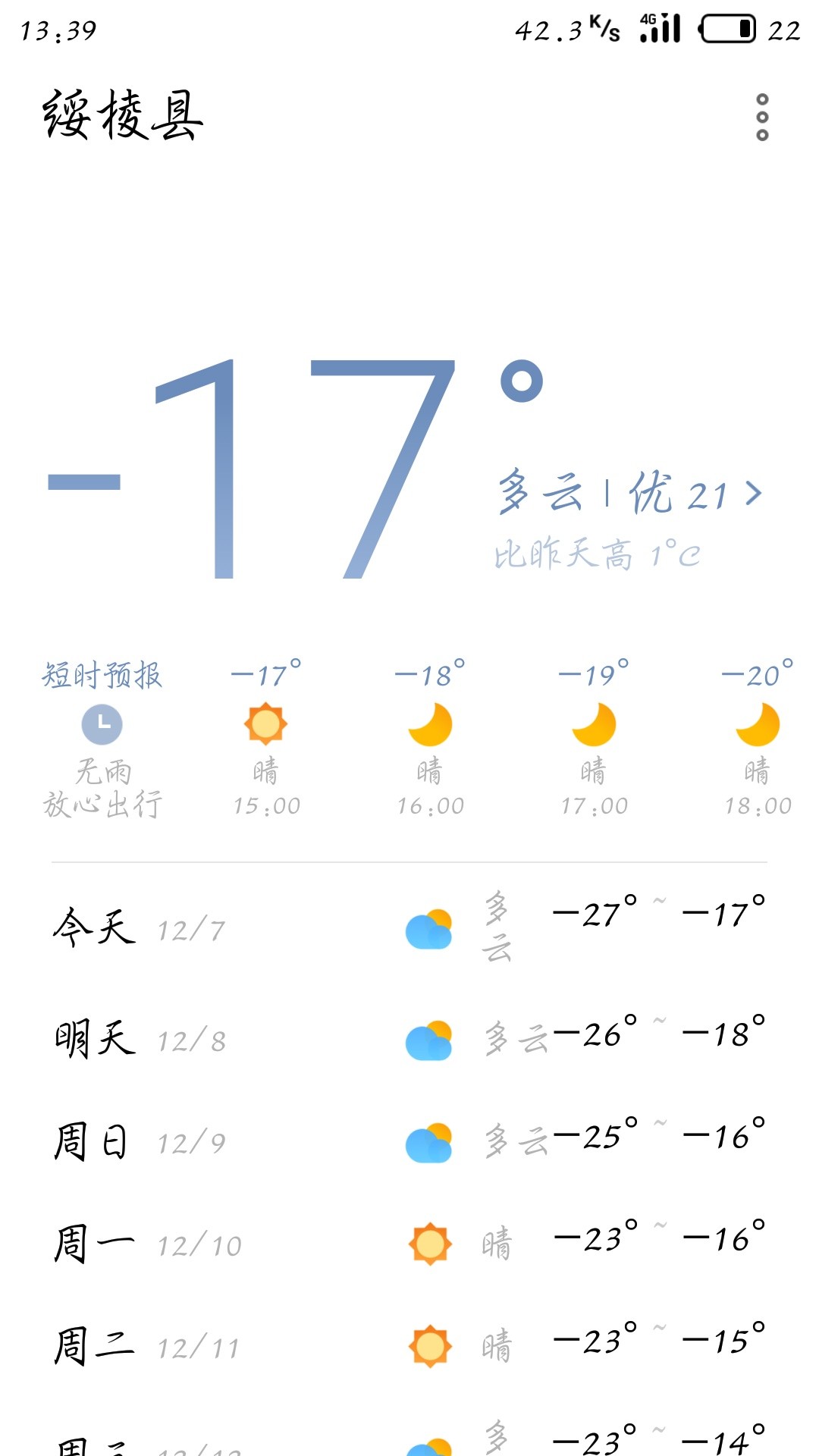Tap the city name 绥棱县
This screenshot has height=1456, width=819.
pyautogui.click(x=123, y=115)
